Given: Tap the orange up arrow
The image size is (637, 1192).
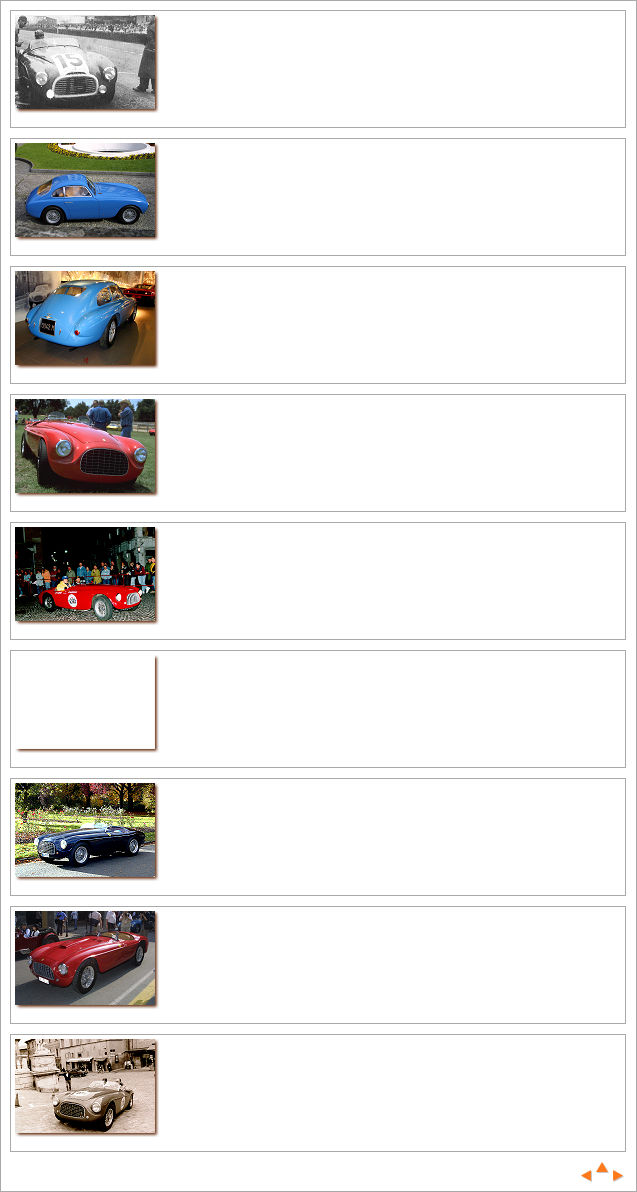Looking at the screenshot, I should pos(602,1167).
